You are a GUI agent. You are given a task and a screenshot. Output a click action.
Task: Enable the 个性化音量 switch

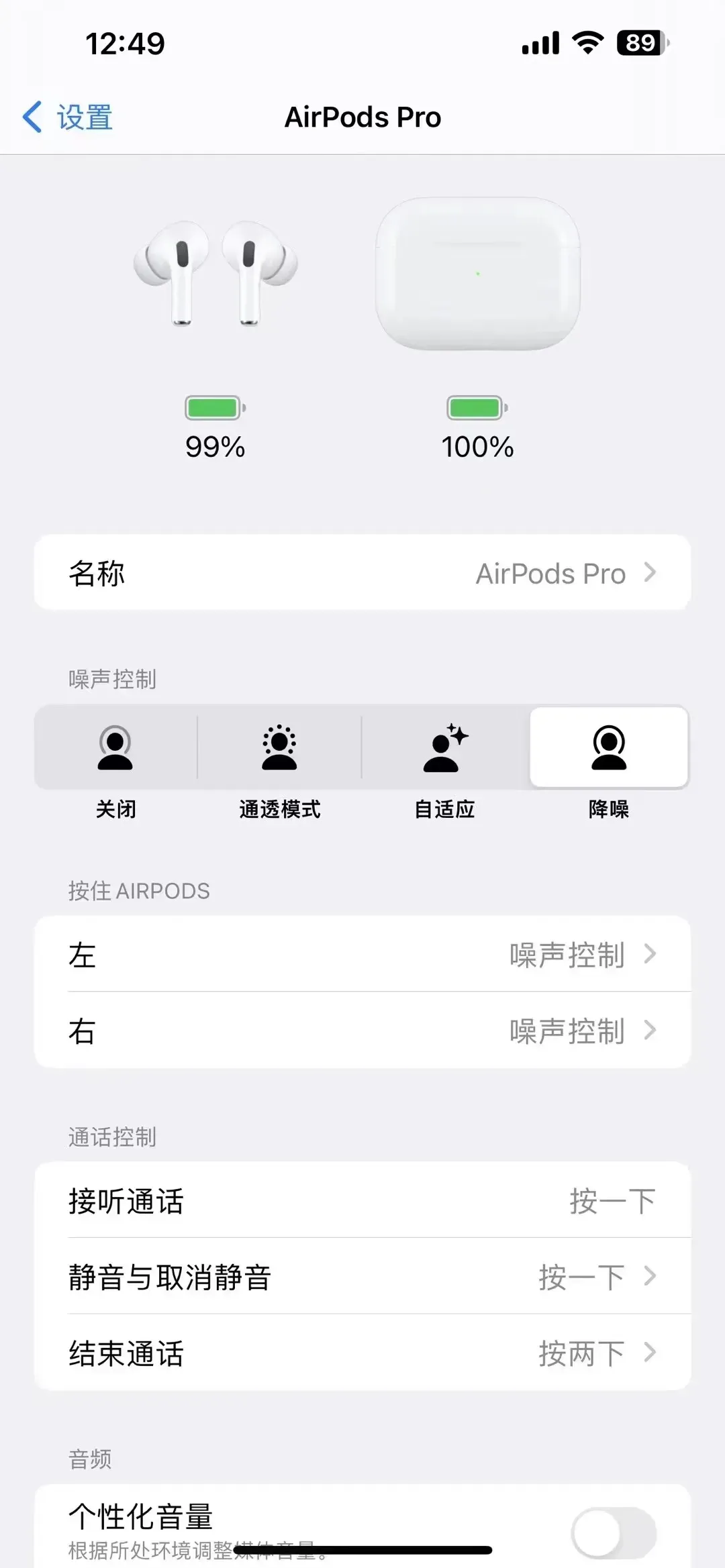614,1532
